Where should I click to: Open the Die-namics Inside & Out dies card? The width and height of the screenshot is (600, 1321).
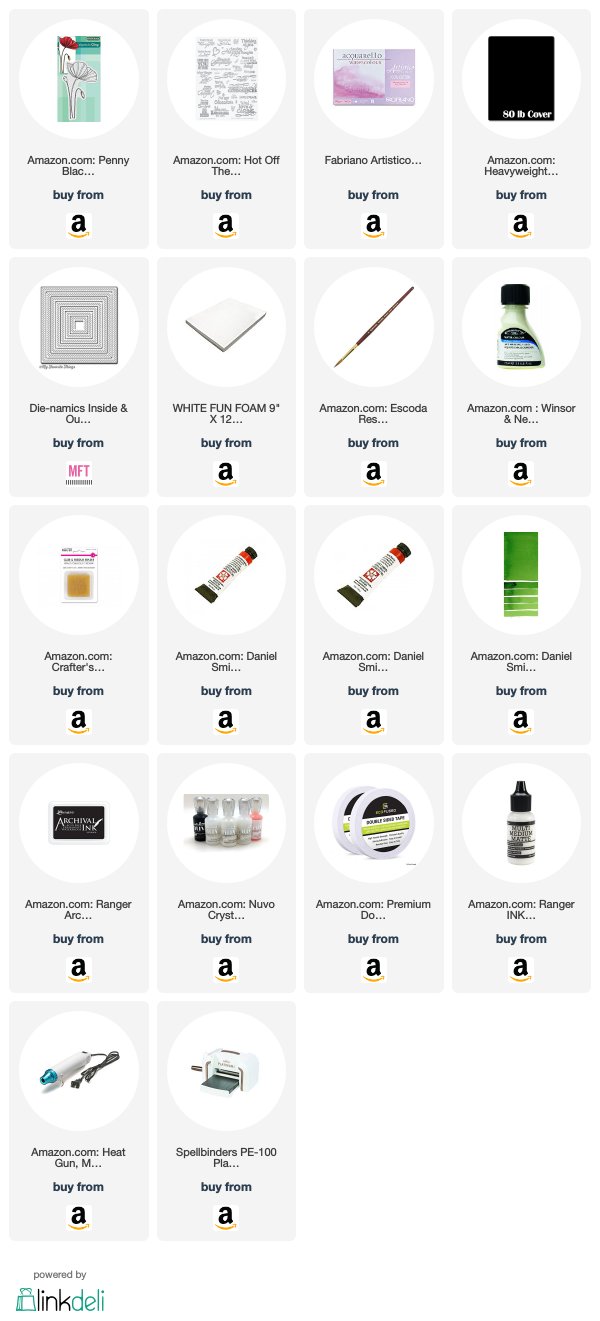78,377
